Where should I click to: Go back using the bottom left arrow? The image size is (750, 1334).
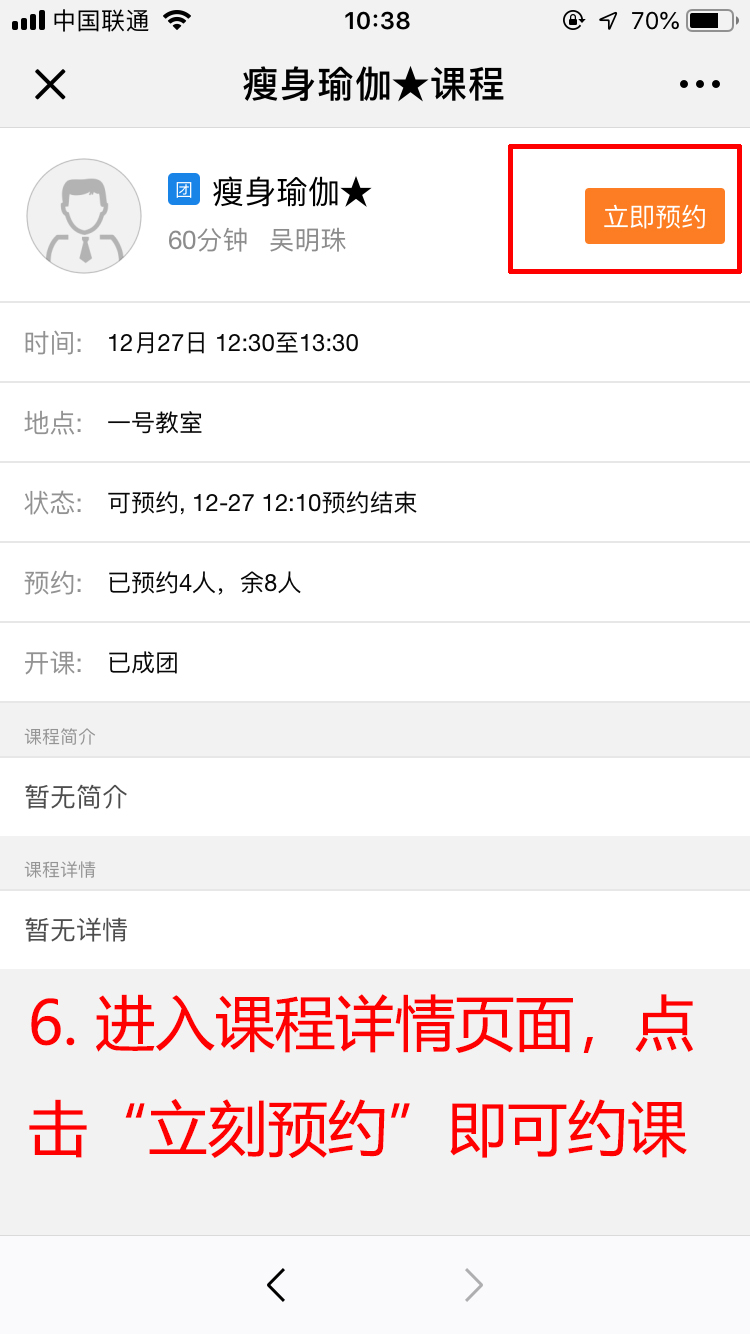(277, 1285)
